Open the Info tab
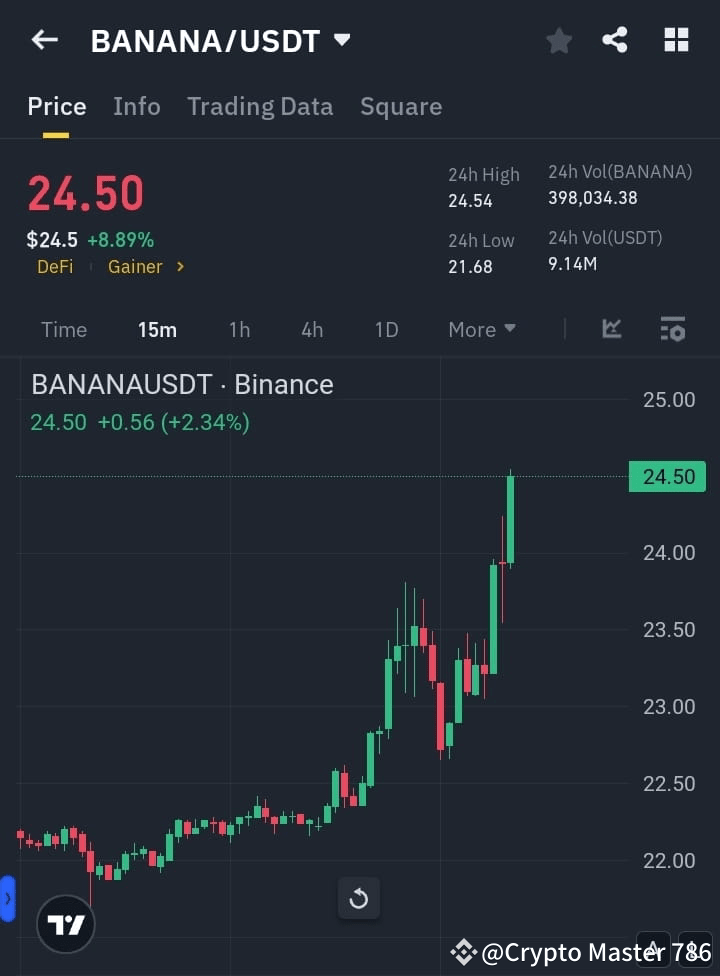The width and height of the screenshot is (720, 976). [x=136, y=106]
